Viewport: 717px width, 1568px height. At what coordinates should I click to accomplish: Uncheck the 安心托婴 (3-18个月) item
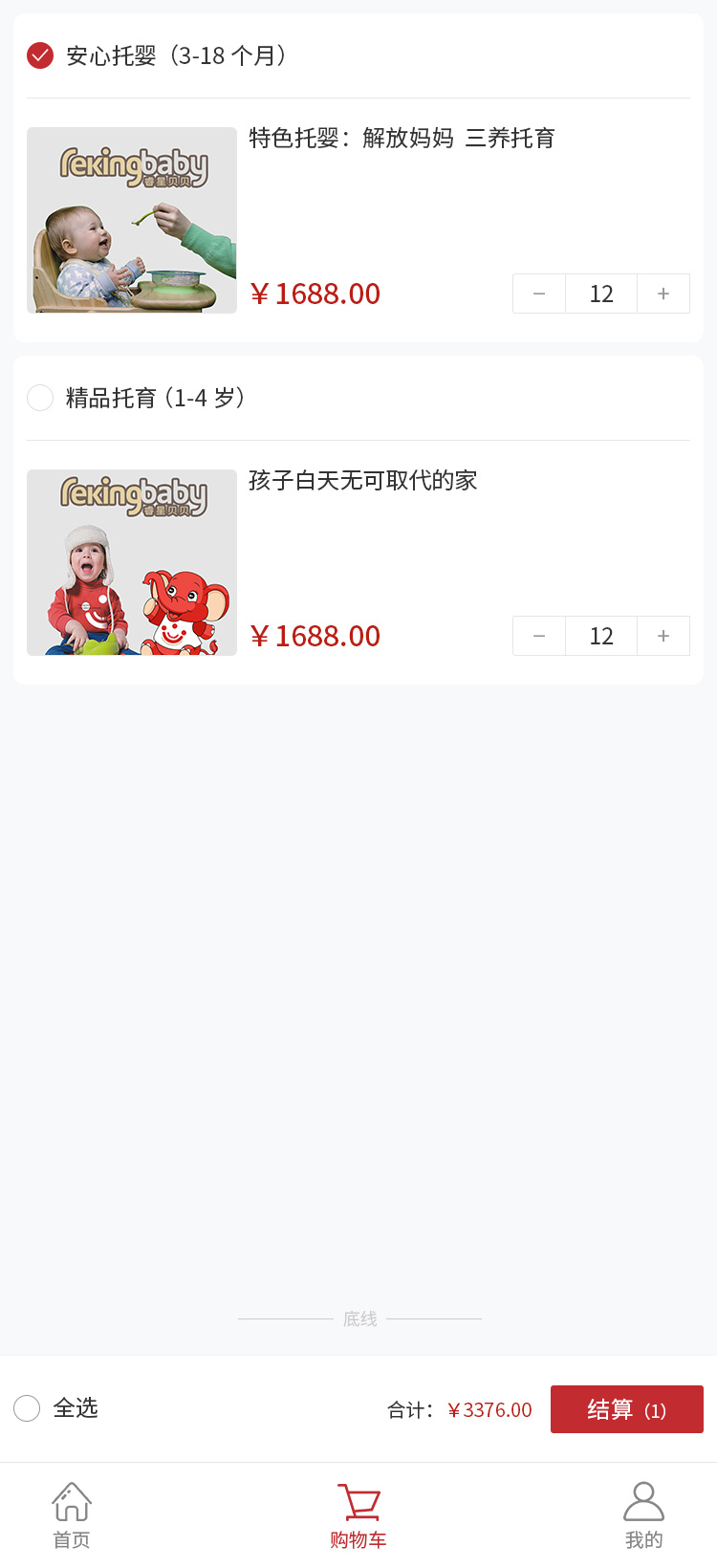point(40,55)
